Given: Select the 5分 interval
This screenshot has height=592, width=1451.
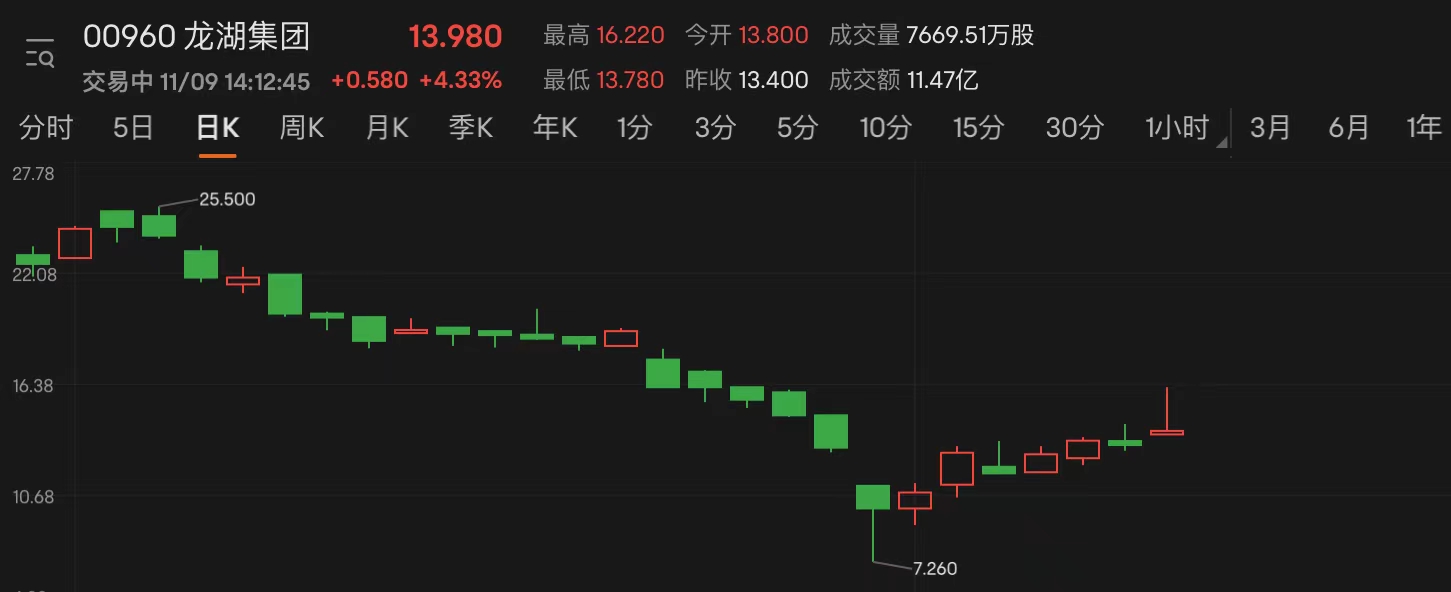Looking at the screenshot, I should coord(797,128).
